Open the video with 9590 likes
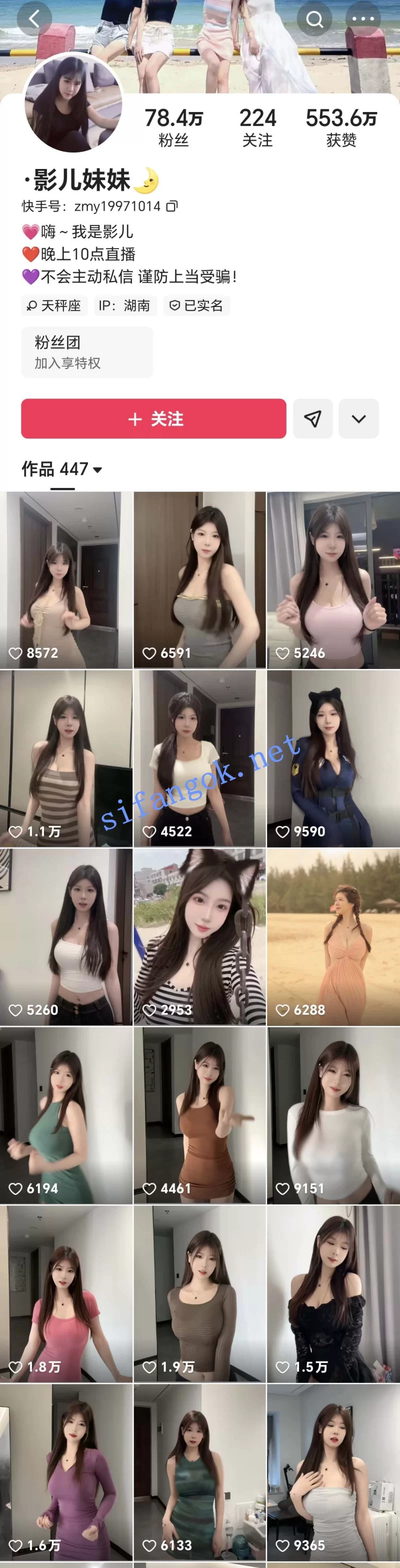This screenshot has height=1568, width=400. (x=333, y=758)
